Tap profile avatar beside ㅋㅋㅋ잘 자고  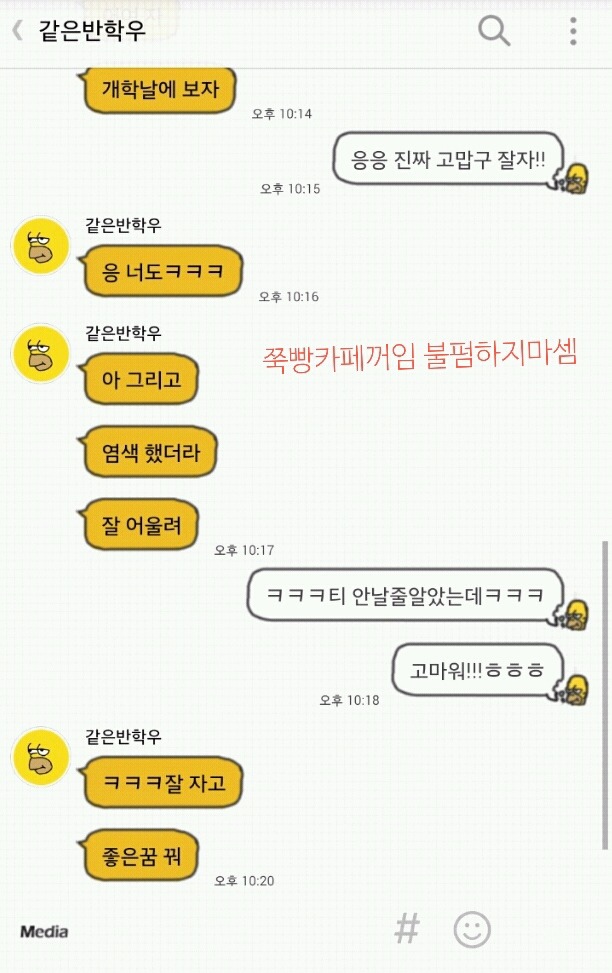[40, 757]
